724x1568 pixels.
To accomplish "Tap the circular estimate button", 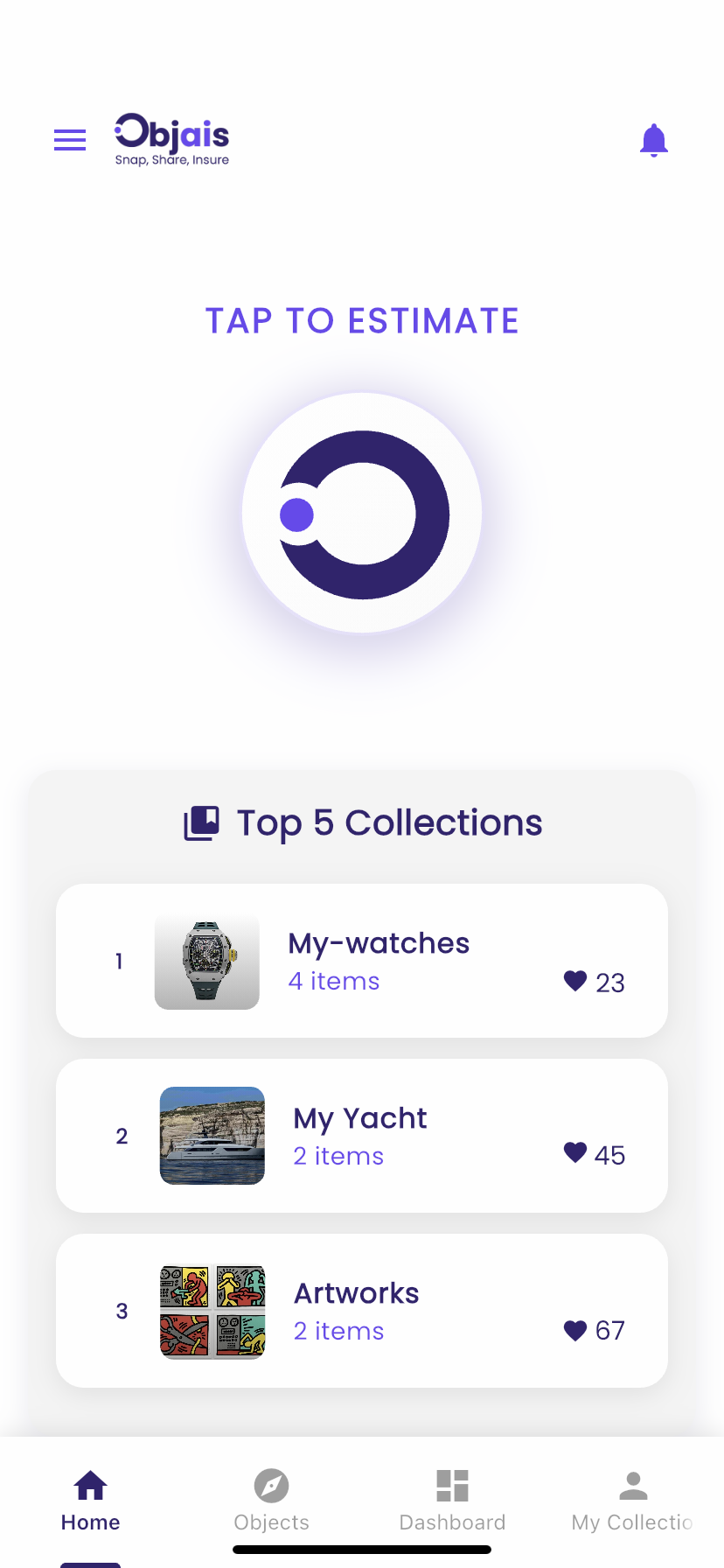I will pos(362,514).
